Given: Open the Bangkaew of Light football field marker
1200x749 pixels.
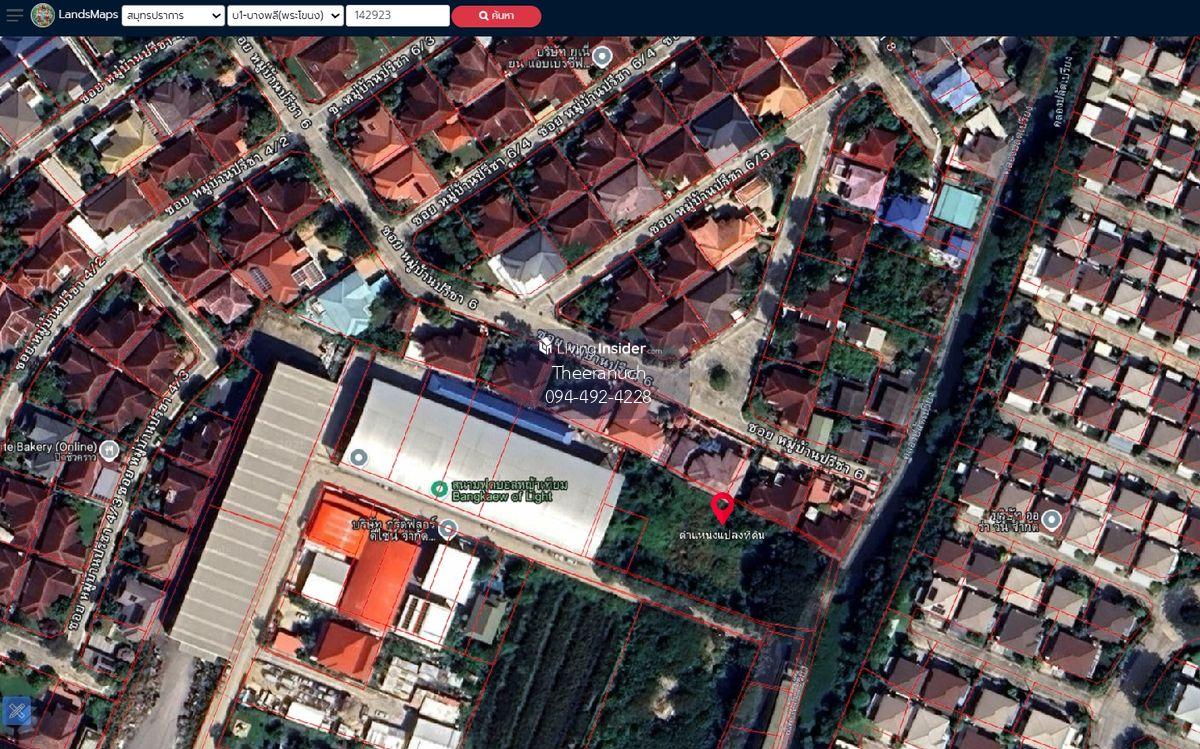Looking at the screenshot, I should 438,489.
